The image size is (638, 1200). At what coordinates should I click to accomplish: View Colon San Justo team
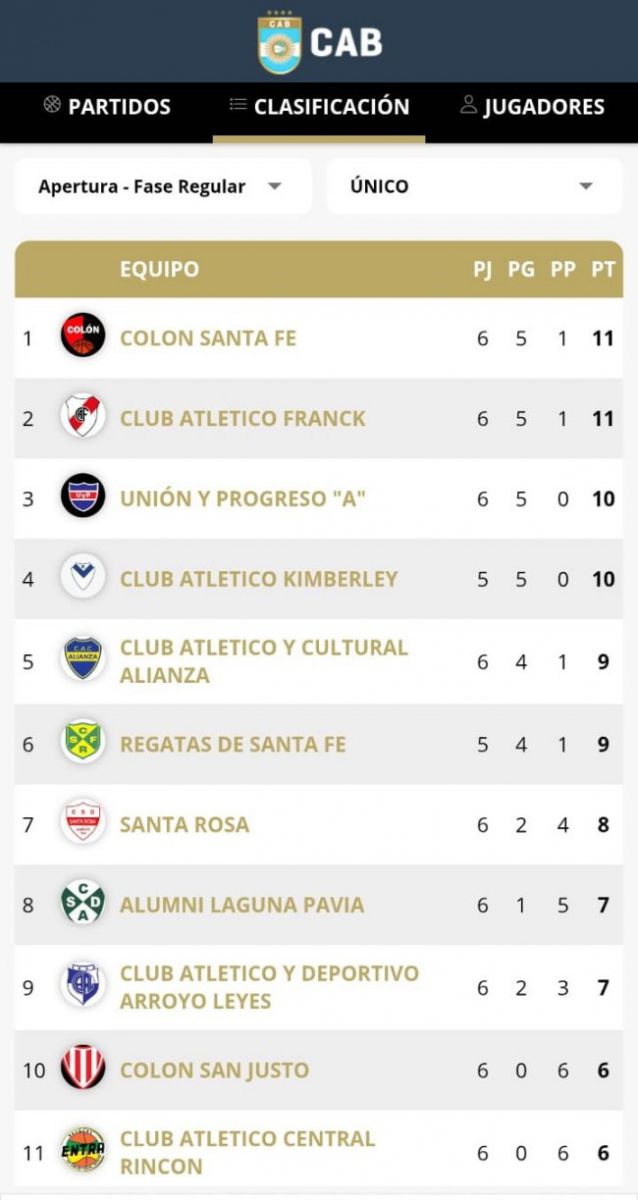(x=214, y=1070)
